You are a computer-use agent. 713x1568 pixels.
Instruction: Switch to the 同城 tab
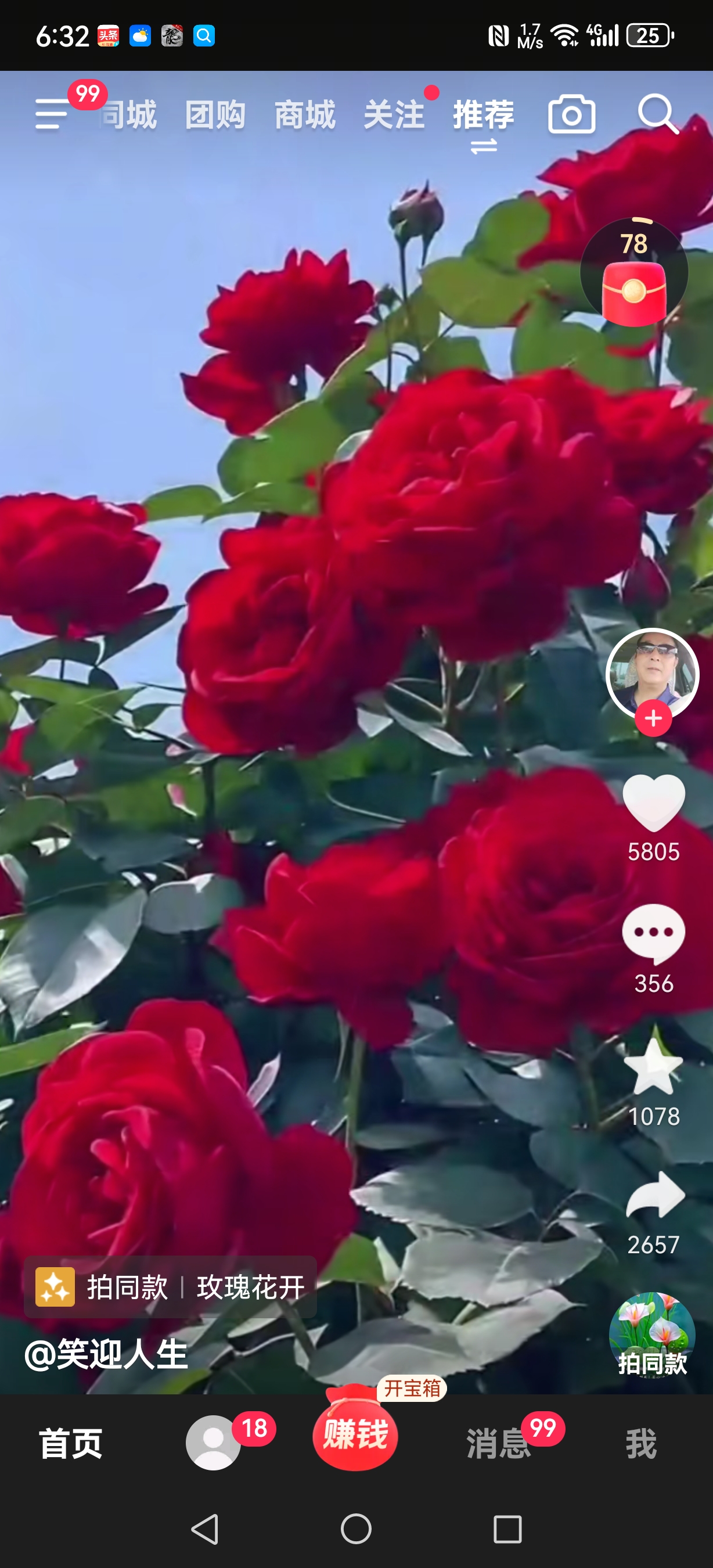coord(129,115)
